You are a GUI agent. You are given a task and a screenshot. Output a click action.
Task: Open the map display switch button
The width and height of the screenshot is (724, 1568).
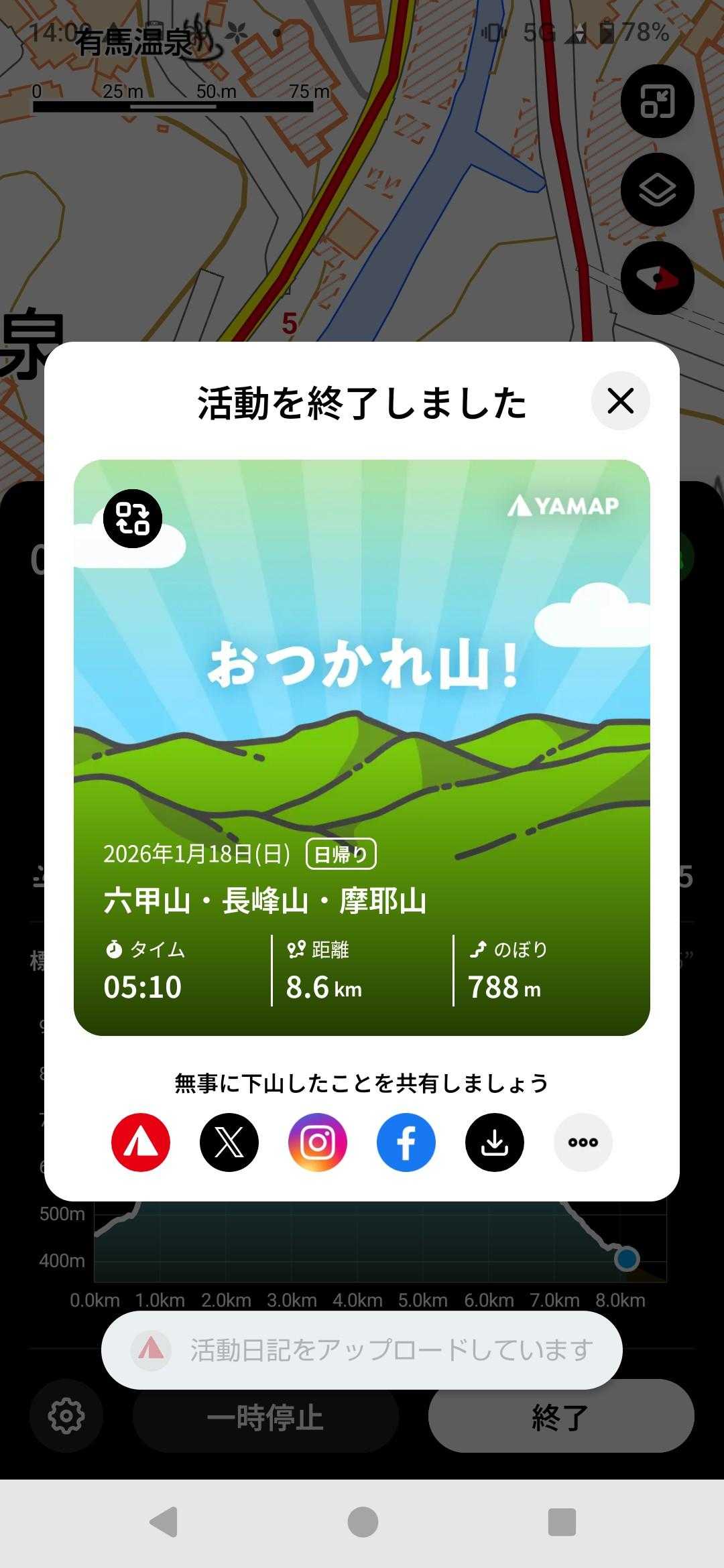[657, 102]
